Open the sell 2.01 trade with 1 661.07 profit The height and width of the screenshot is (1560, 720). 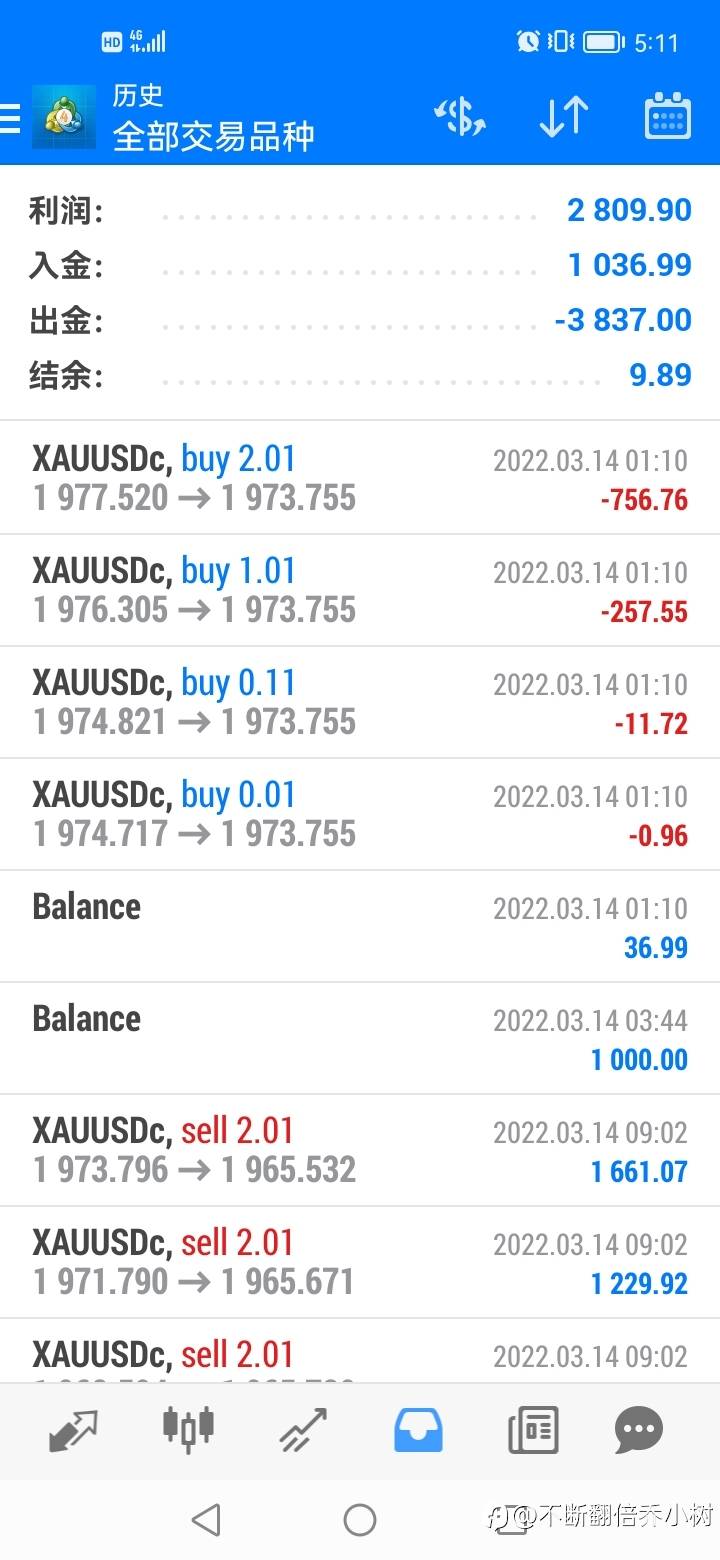click(360, 1150)
